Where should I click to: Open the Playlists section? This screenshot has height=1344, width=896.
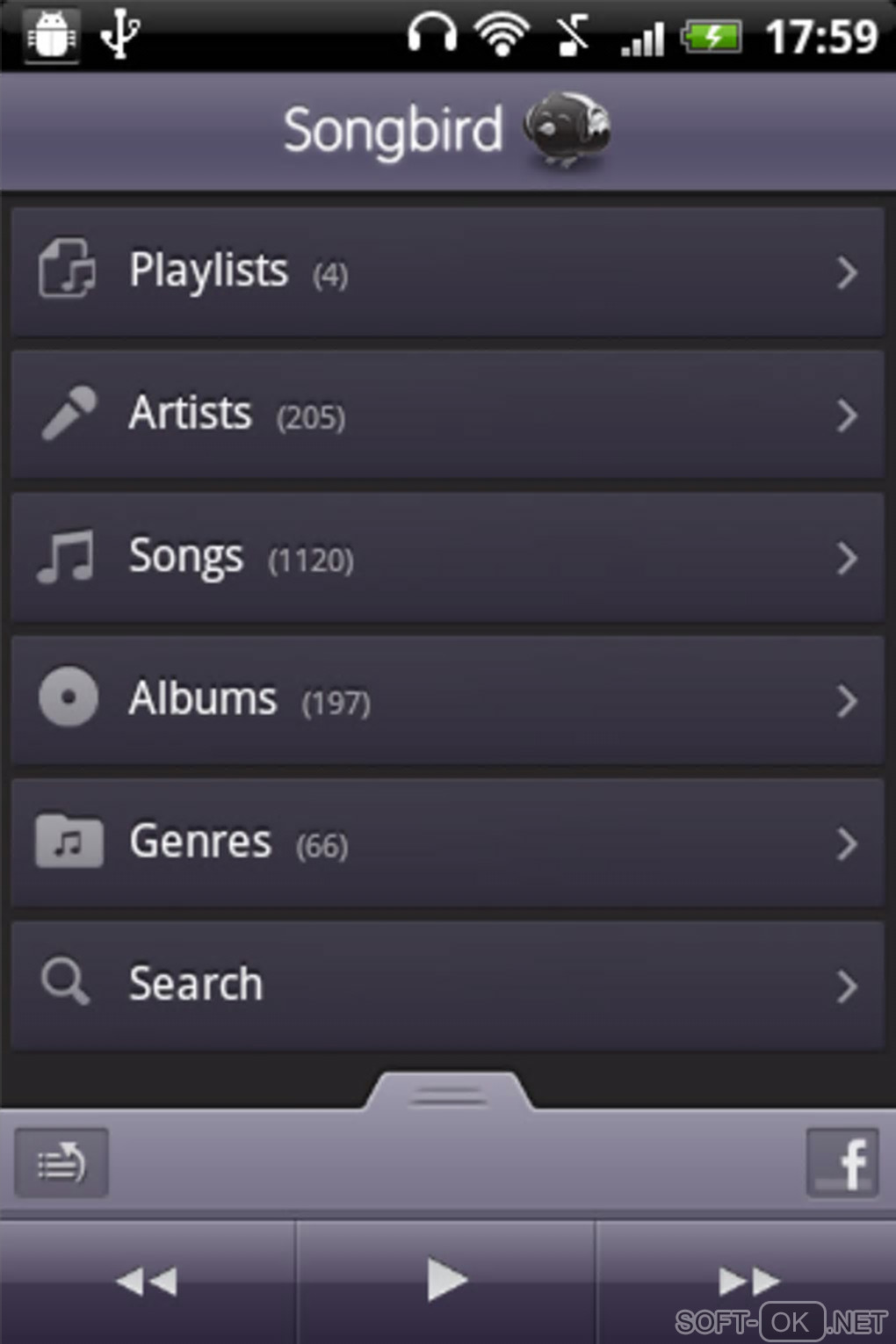446,271
